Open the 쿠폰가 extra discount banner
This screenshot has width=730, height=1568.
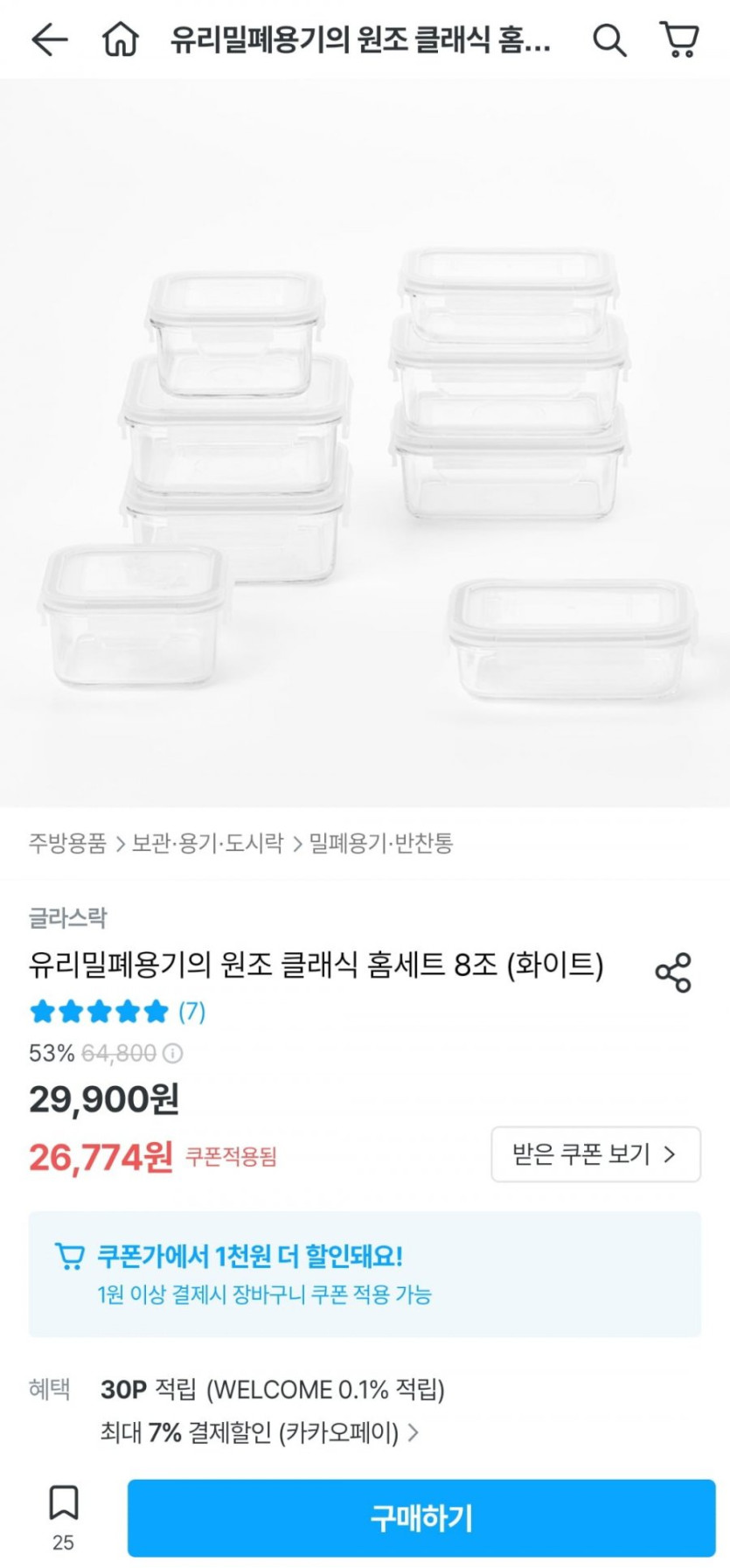(x=365, y=1274)
